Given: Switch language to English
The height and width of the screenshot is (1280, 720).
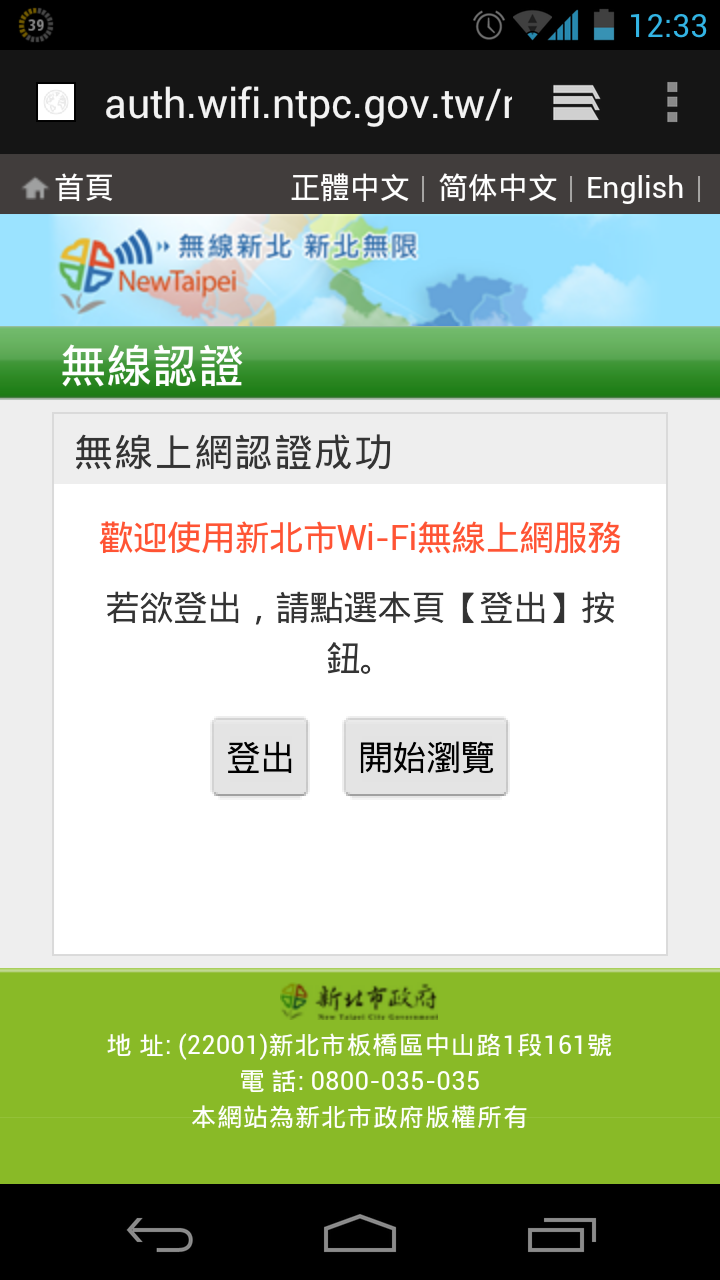Looking at the screenshot, I should [634, 188].
